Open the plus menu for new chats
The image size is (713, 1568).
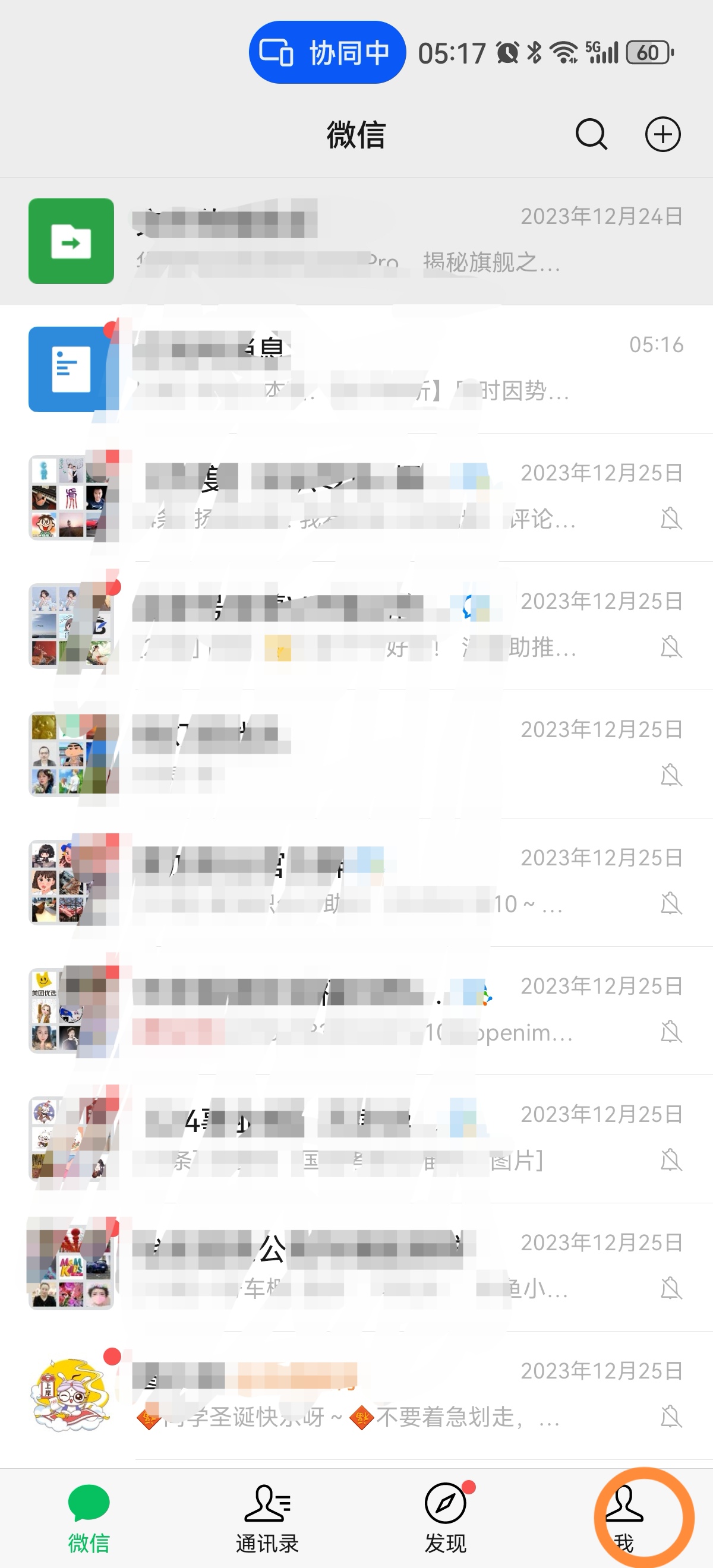662,134
